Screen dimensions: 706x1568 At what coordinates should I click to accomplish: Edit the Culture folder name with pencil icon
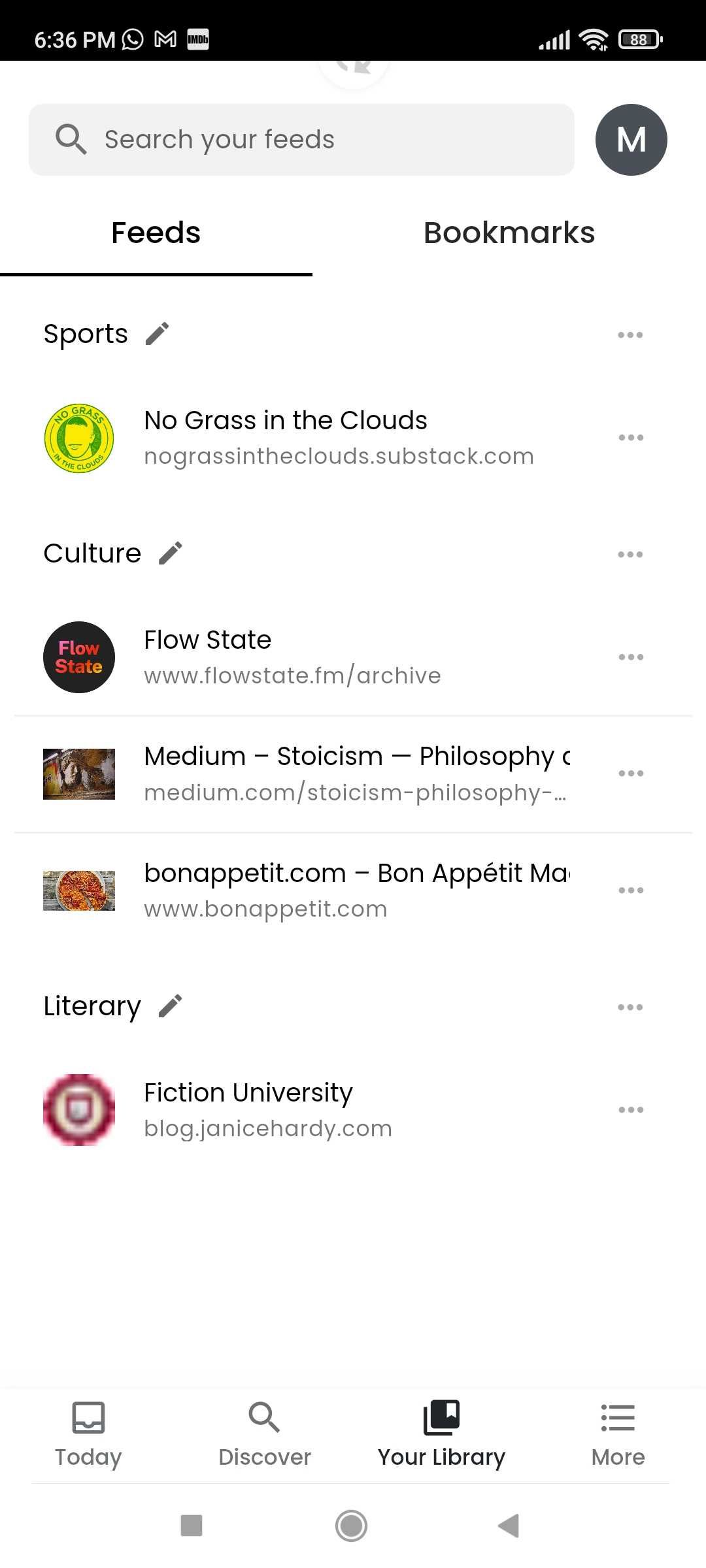tap(171, 552)
